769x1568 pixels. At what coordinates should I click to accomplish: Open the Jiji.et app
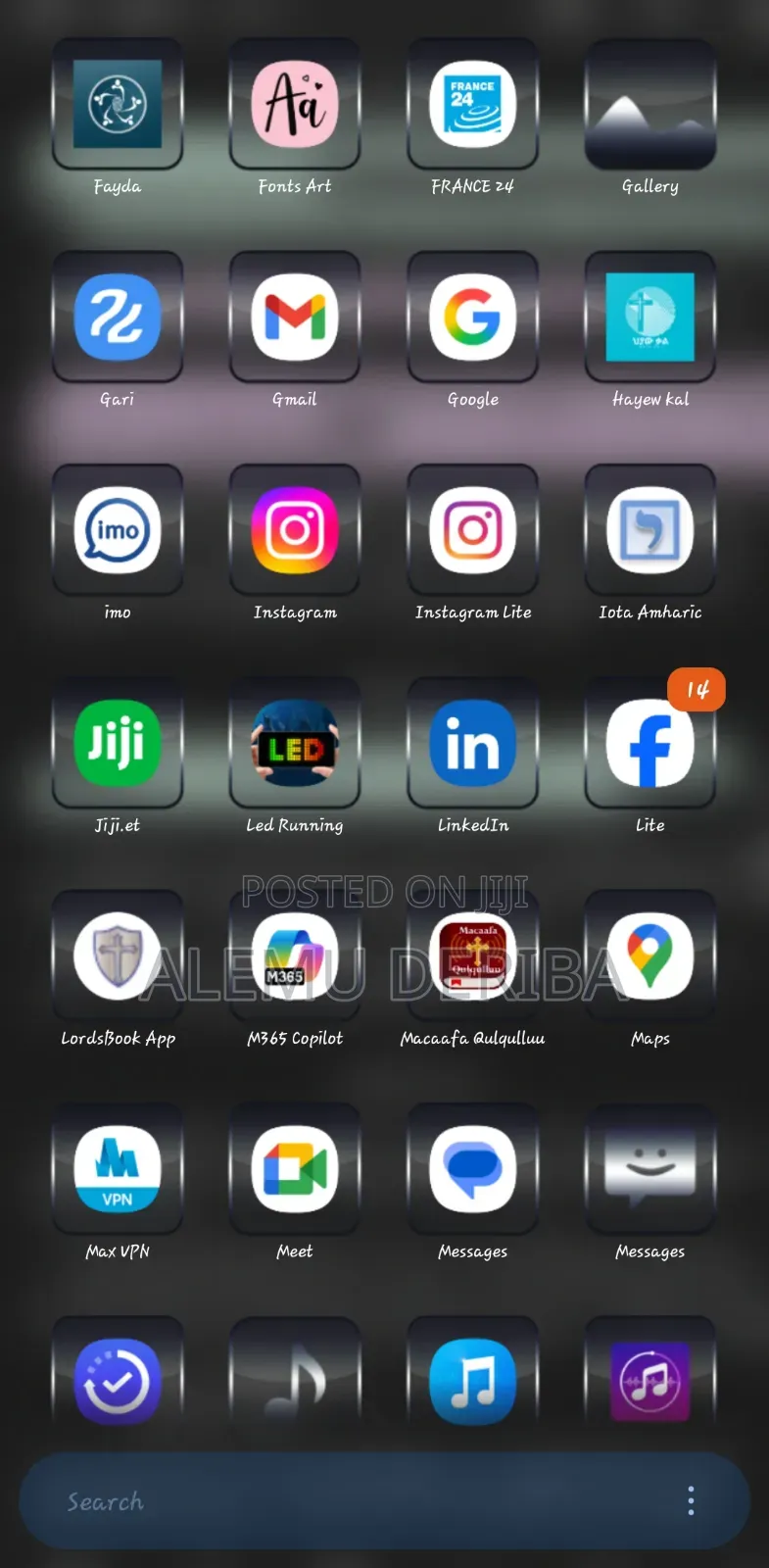pyautogui.click(x=118, y=743)
